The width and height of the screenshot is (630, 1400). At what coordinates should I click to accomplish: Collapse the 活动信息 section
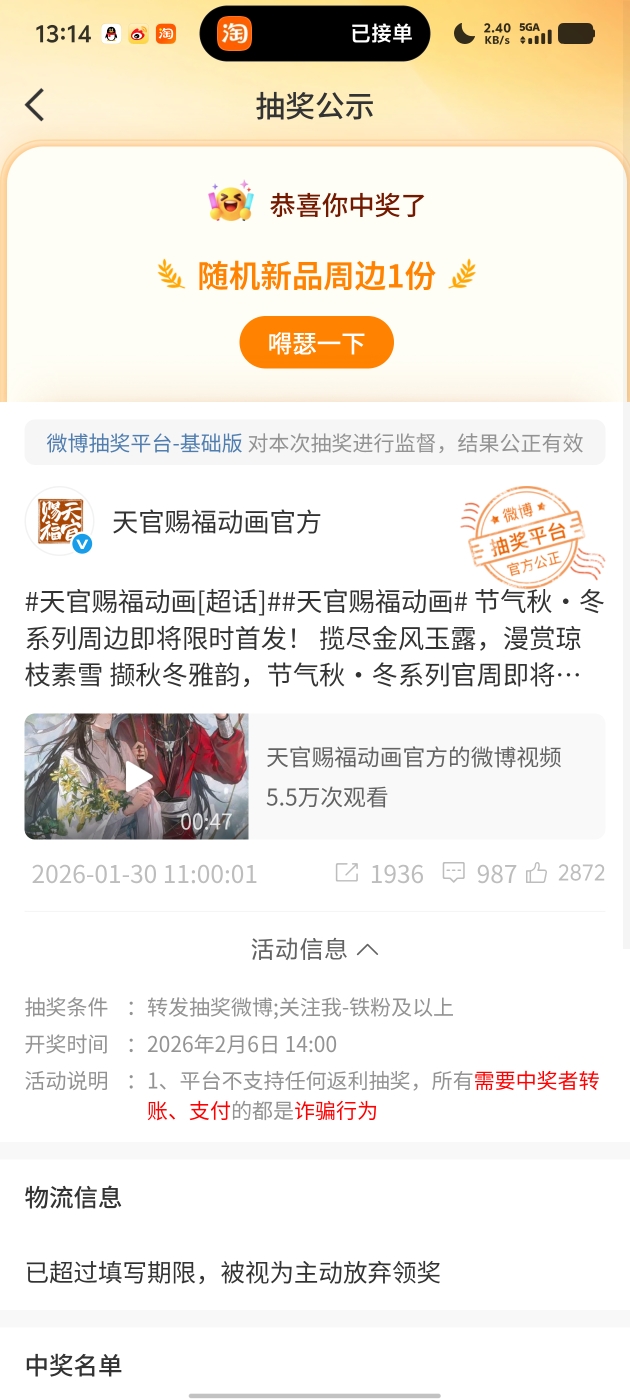click(x=314, y=949)
